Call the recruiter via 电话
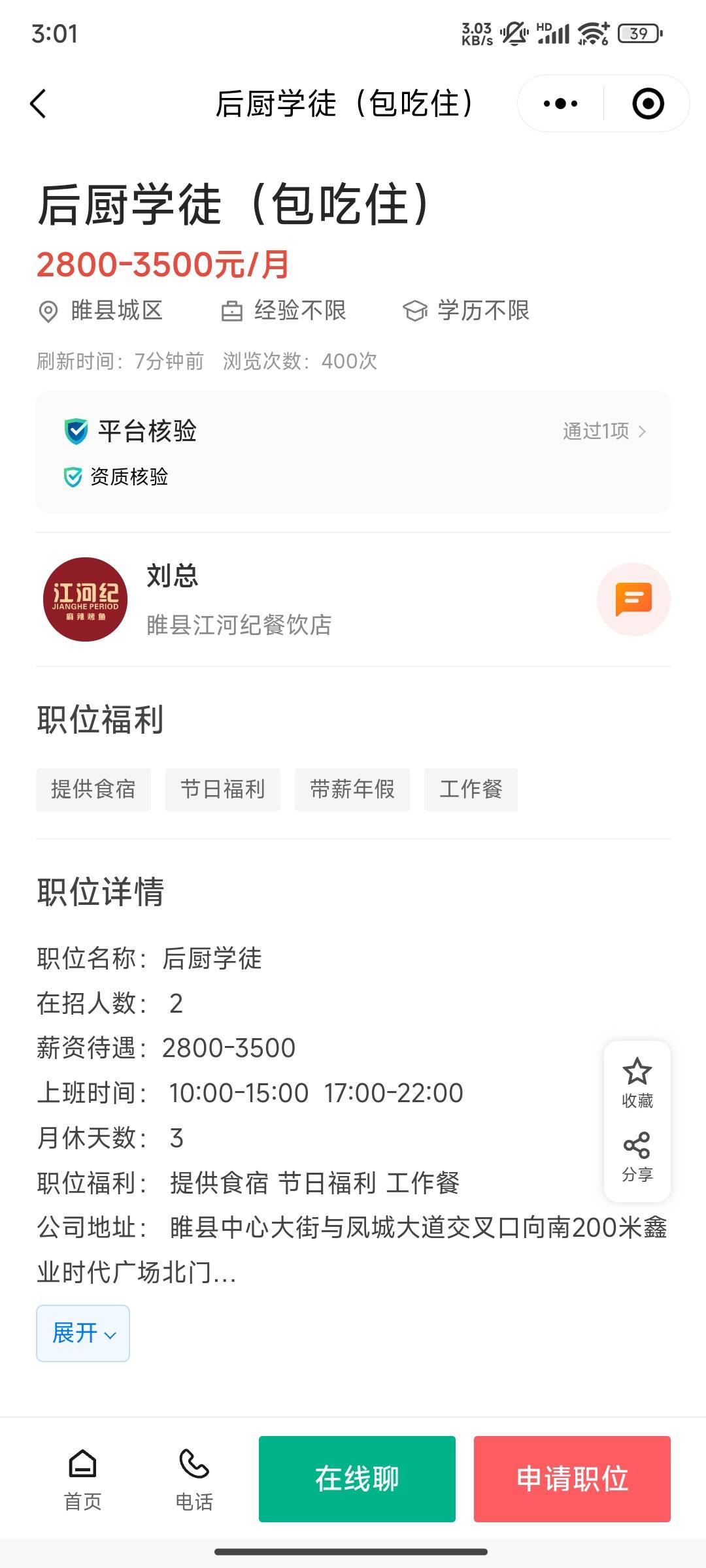 coord(194,1479)
